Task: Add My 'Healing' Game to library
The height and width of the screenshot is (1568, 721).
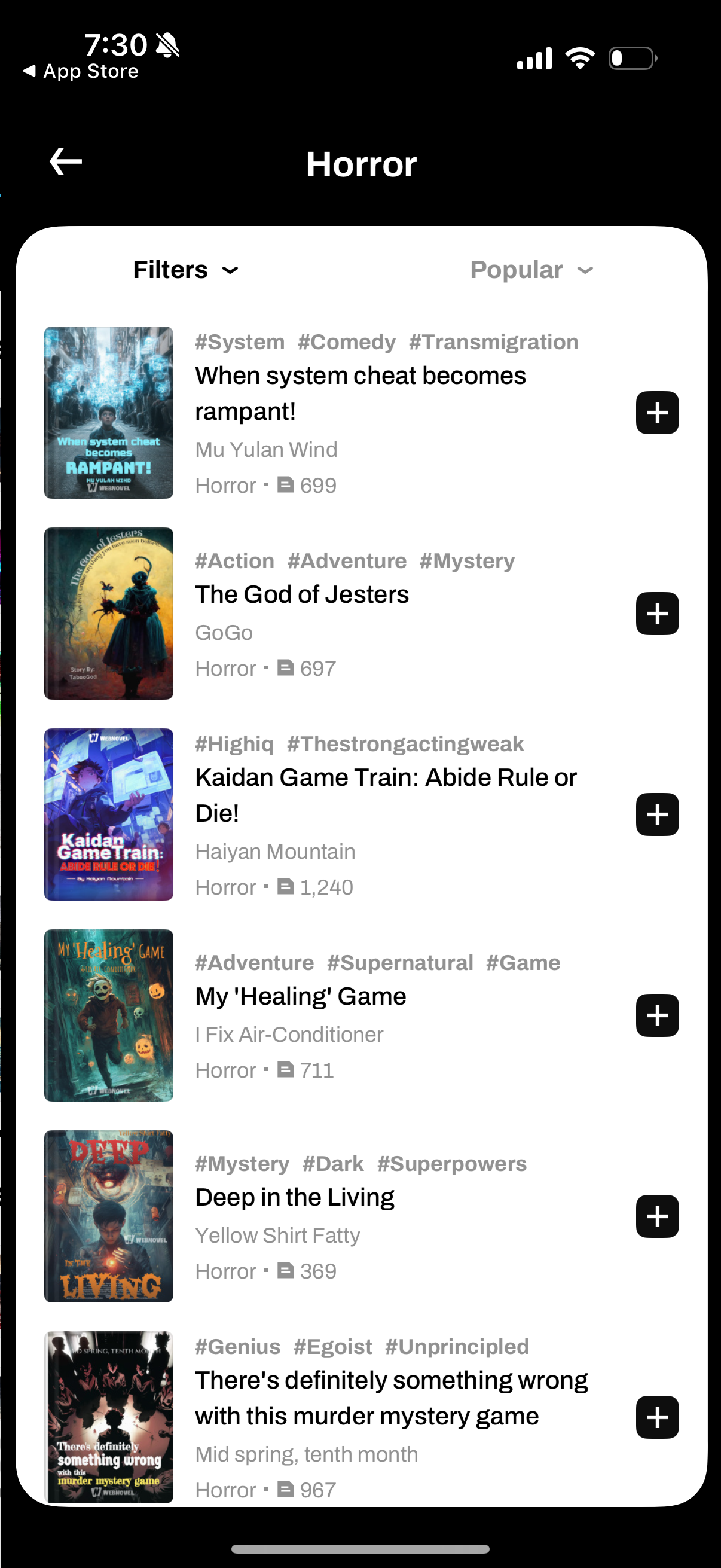Action: tap(656, 1015)
